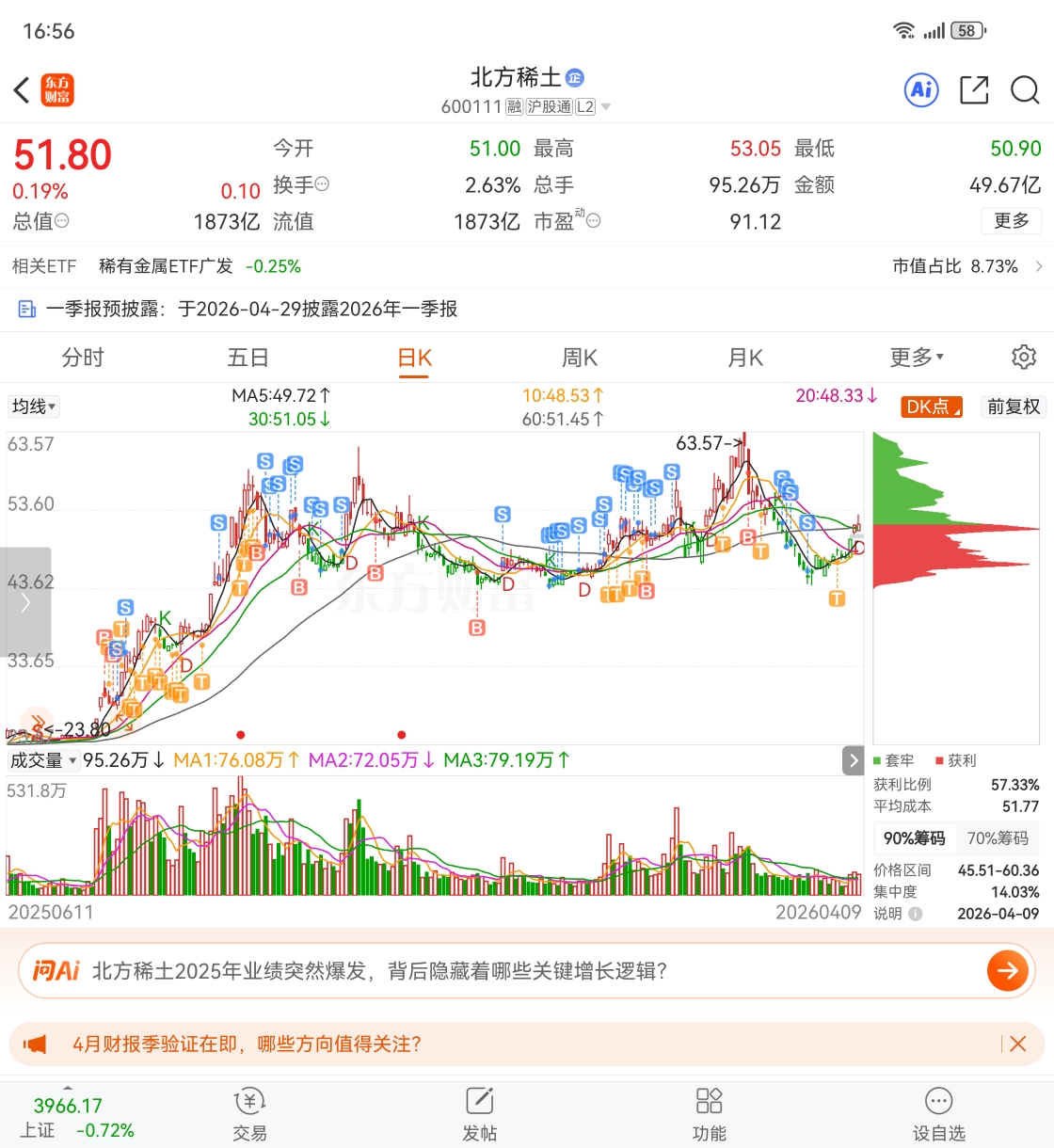This screenshot has height=1148, width=1054.
Task: Switch to the 五日 chart tab
Action: pyautogui.click(x=248, y=358)
